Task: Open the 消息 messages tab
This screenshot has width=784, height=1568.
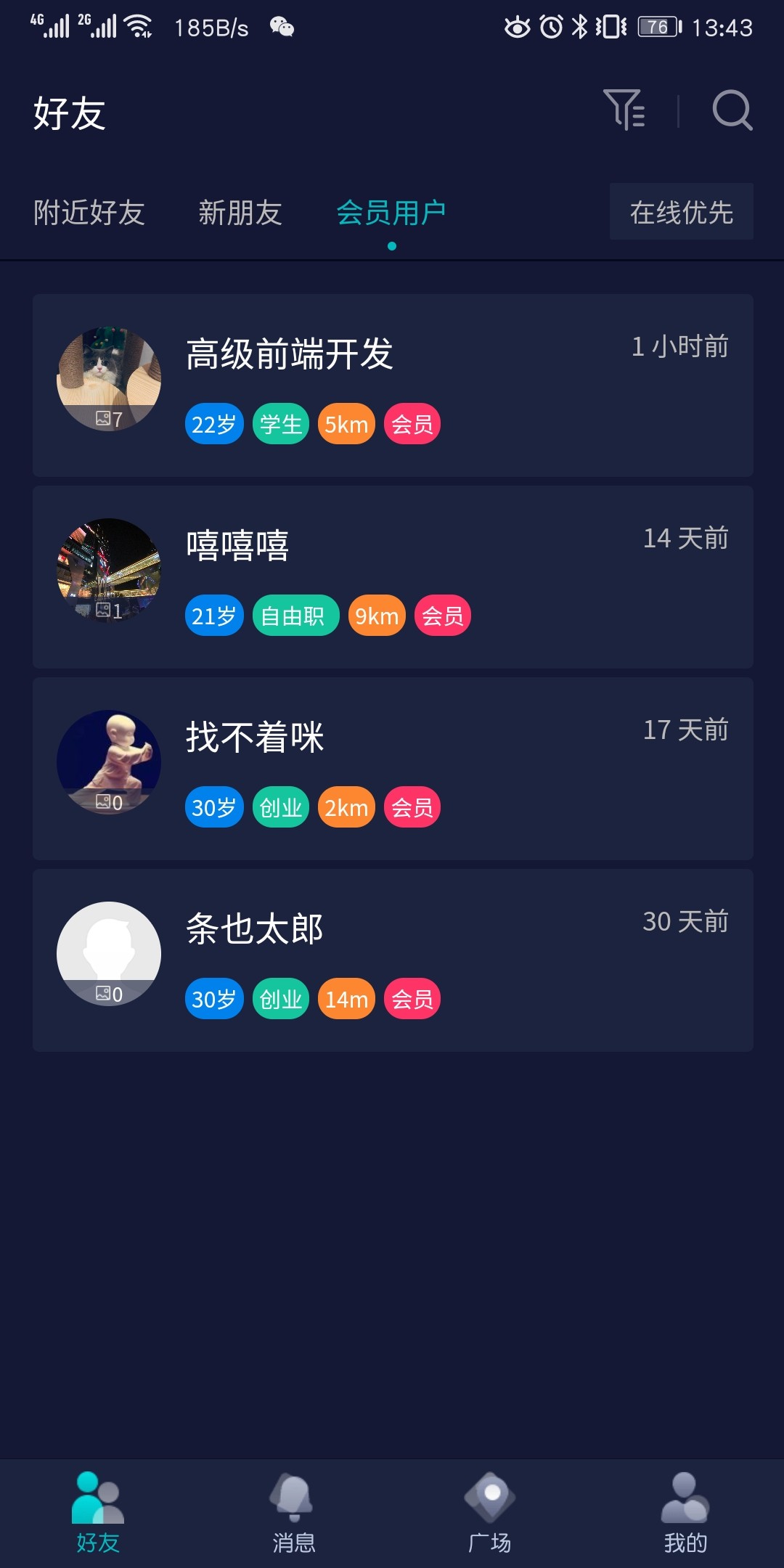Action: coord(294,1513)
